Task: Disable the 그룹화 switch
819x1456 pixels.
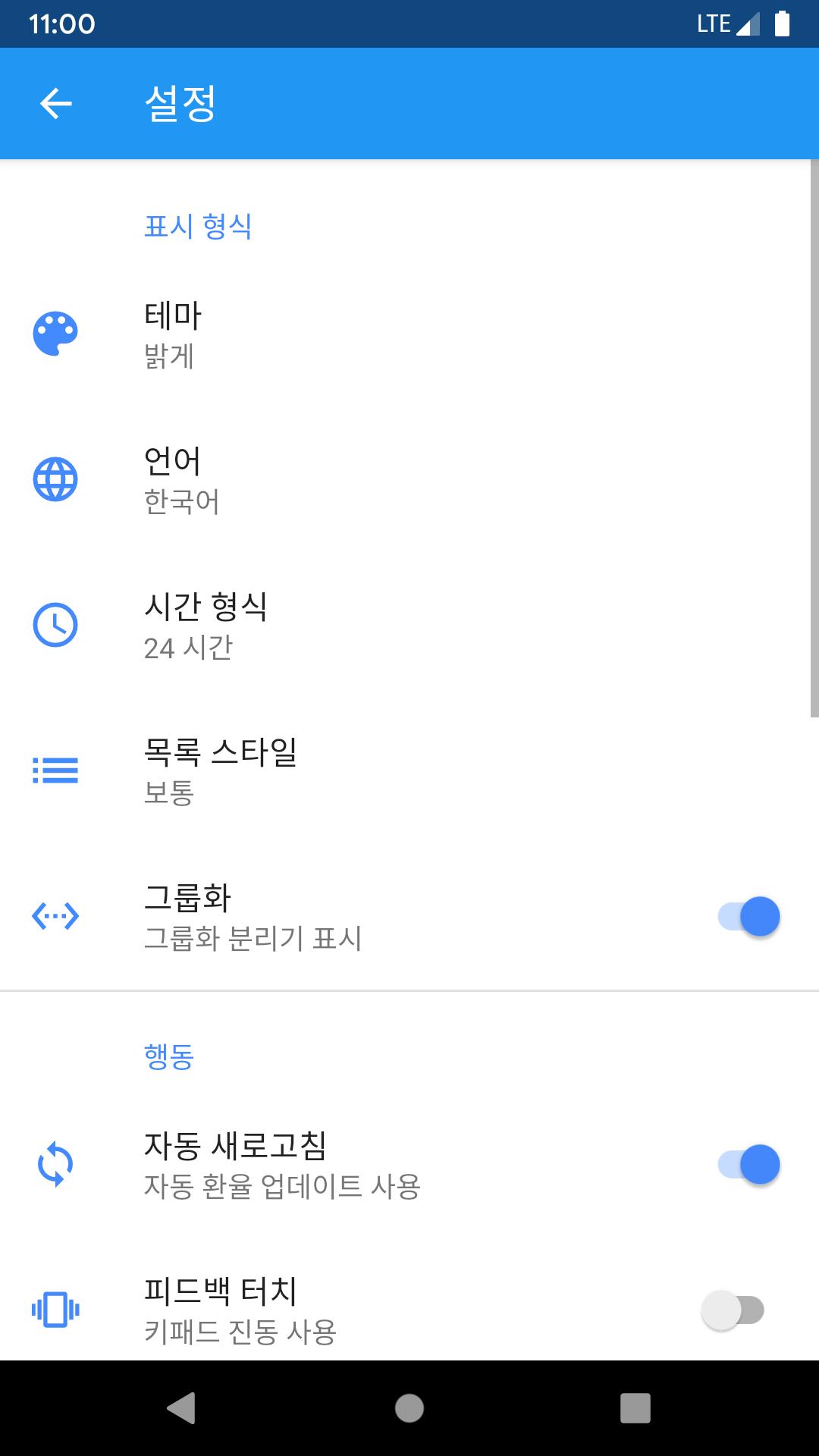Action: click(x=748, y=916)
